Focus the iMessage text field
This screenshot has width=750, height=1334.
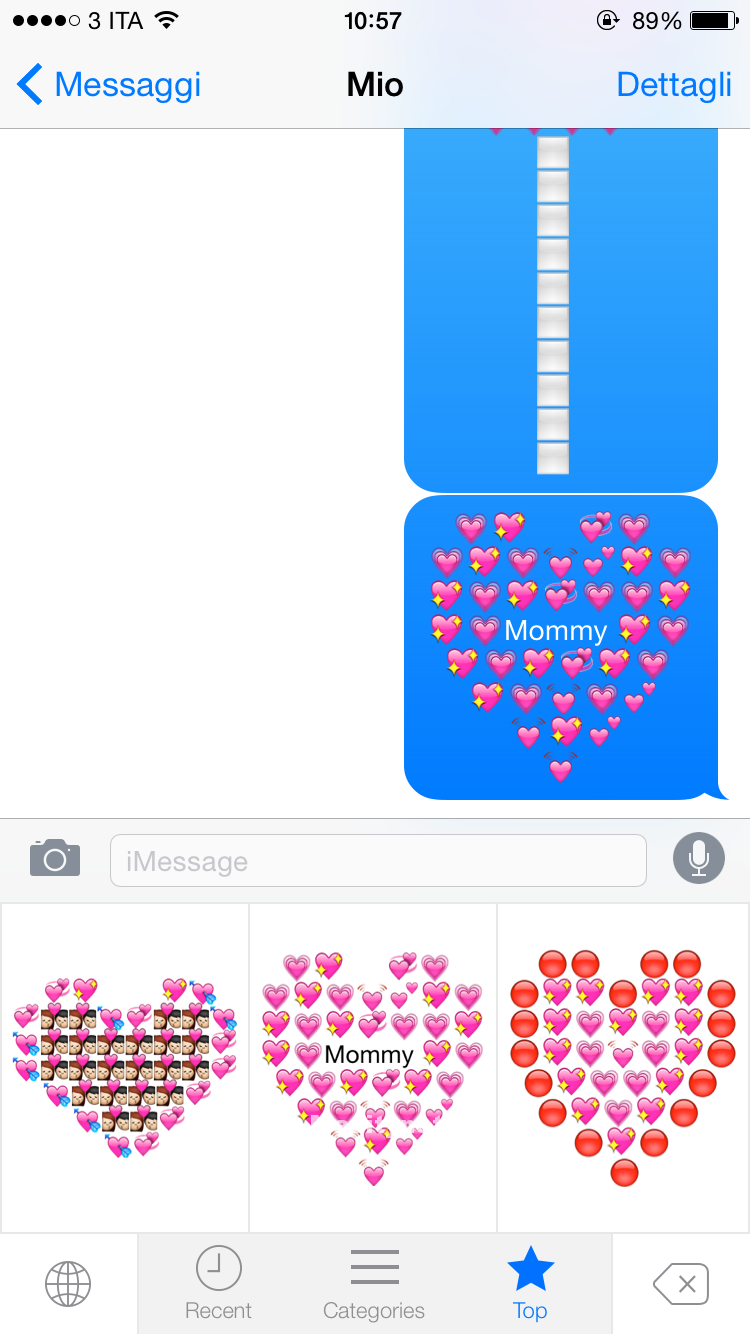[378, 860]
